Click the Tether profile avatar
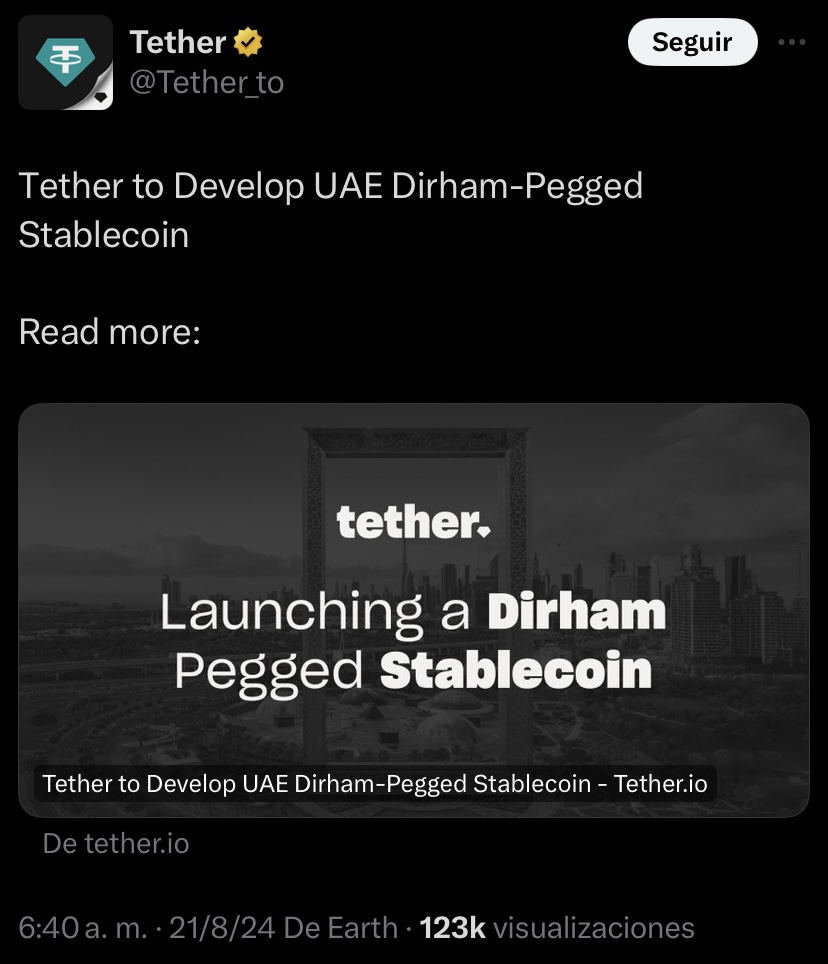The height and width of the screenshot is (964, 828). point(65,61)
